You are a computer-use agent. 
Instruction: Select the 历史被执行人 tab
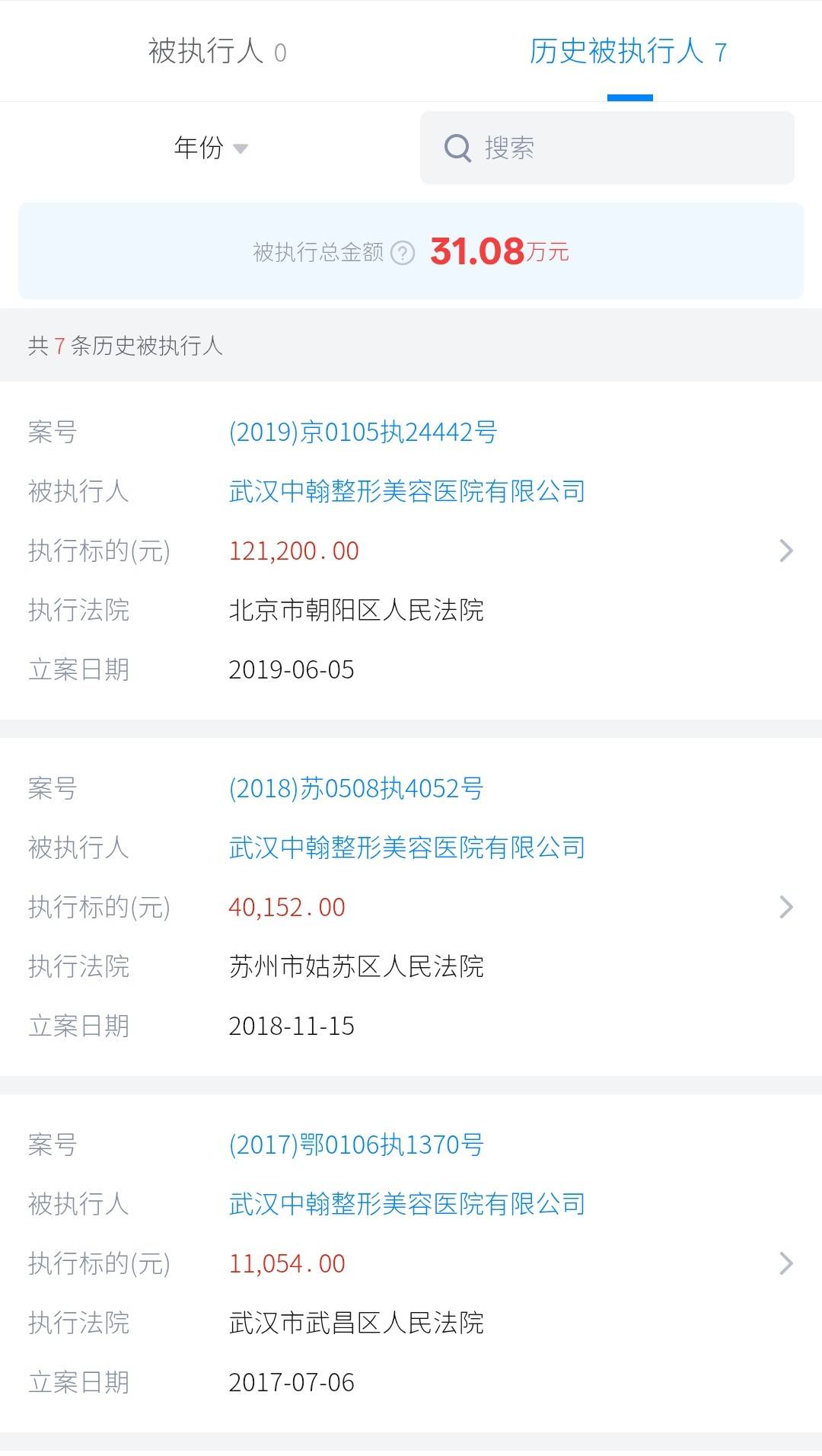(628, 52)
